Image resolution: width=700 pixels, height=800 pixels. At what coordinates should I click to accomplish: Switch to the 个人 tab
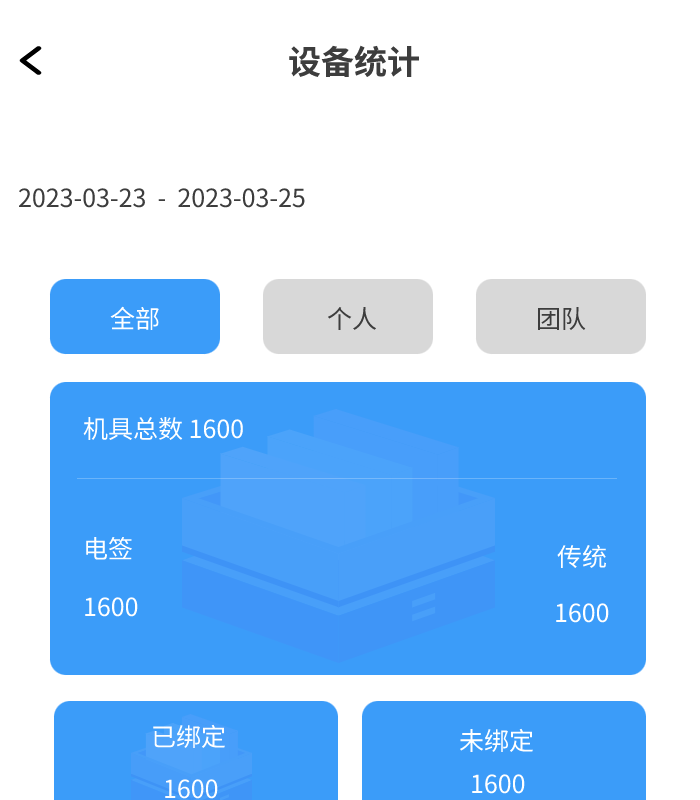click(x=348, y=317)
